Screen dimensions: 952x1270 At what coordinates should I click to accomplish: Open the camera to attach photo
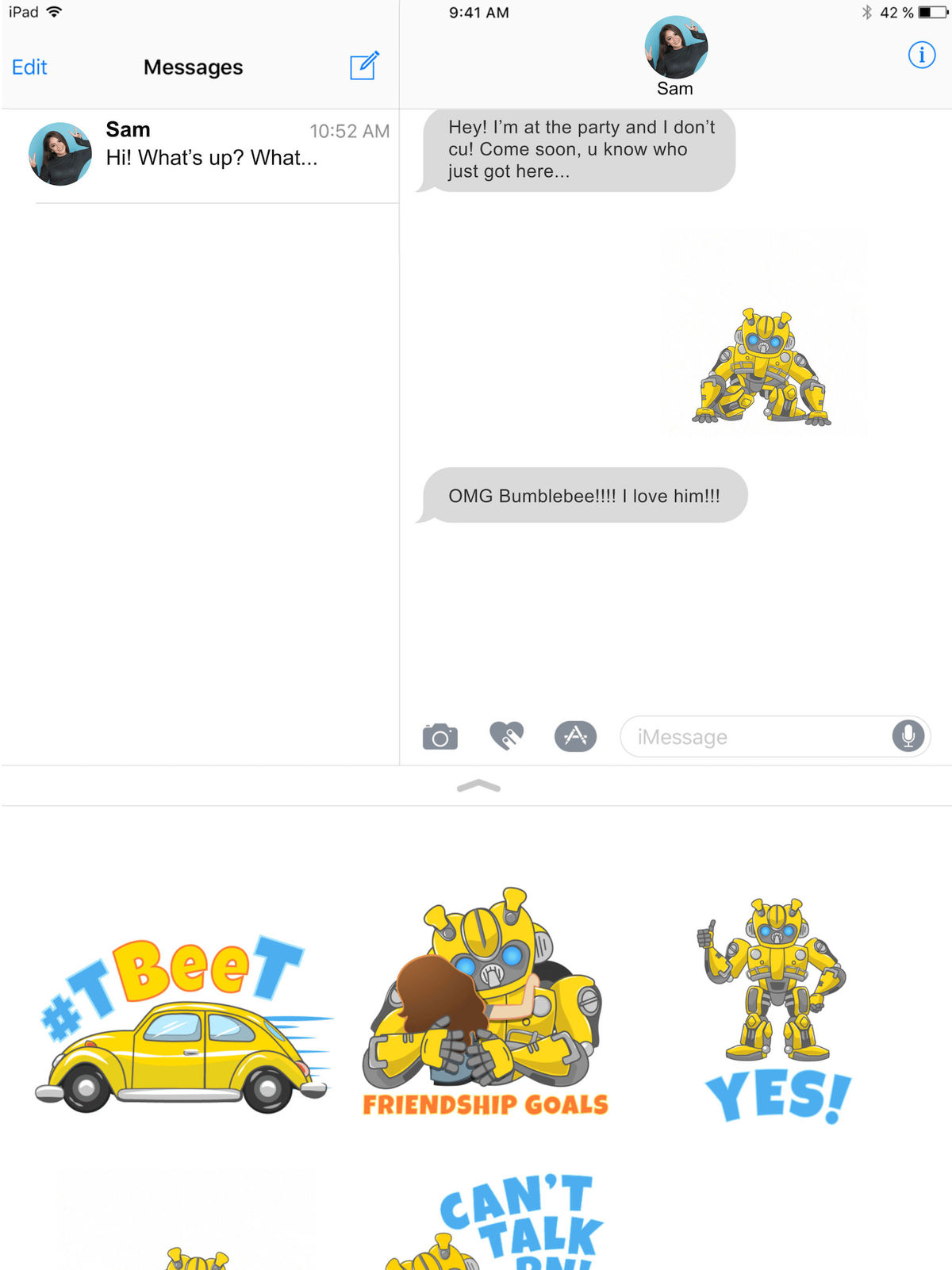440,737
